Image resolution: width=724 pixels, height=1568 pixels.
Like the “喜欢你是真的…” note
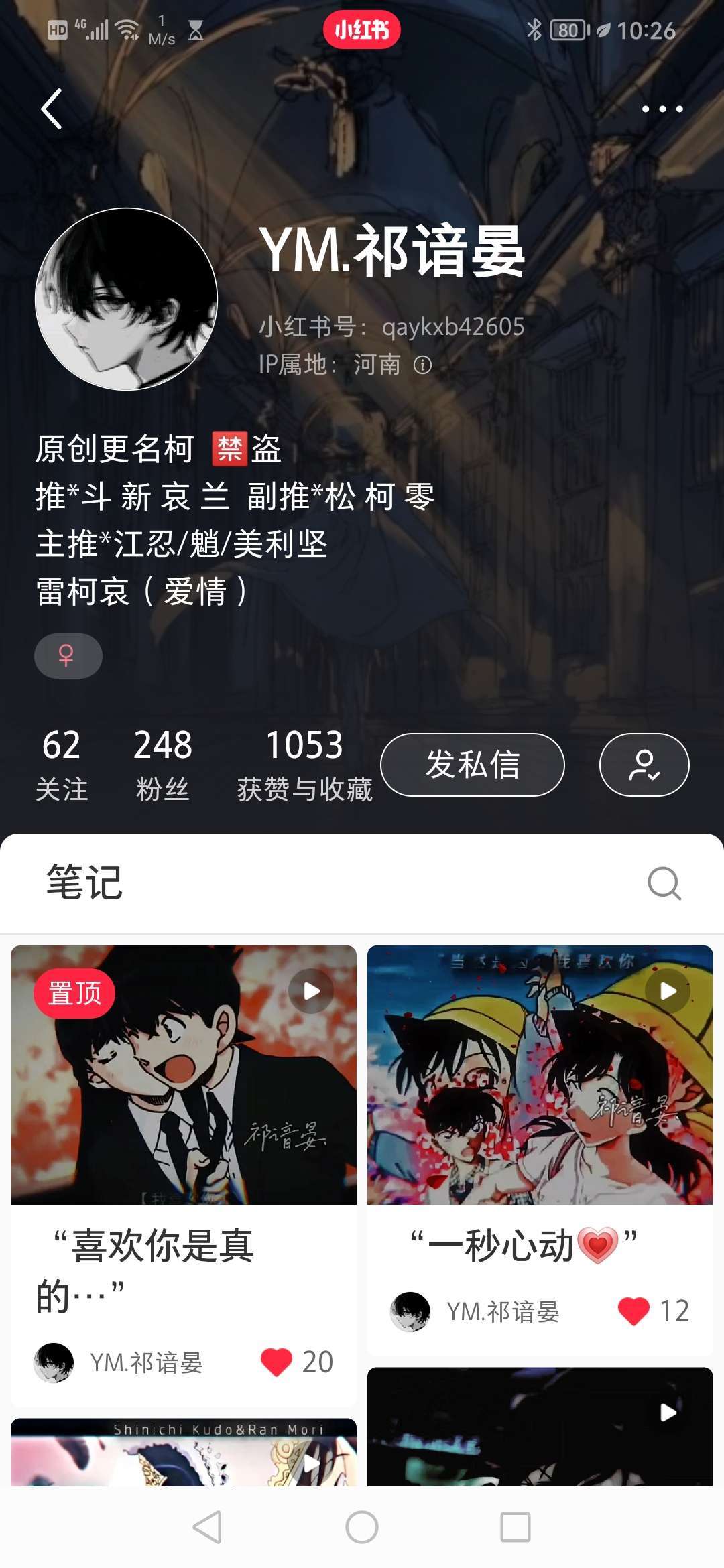[x=276, y=1362]
